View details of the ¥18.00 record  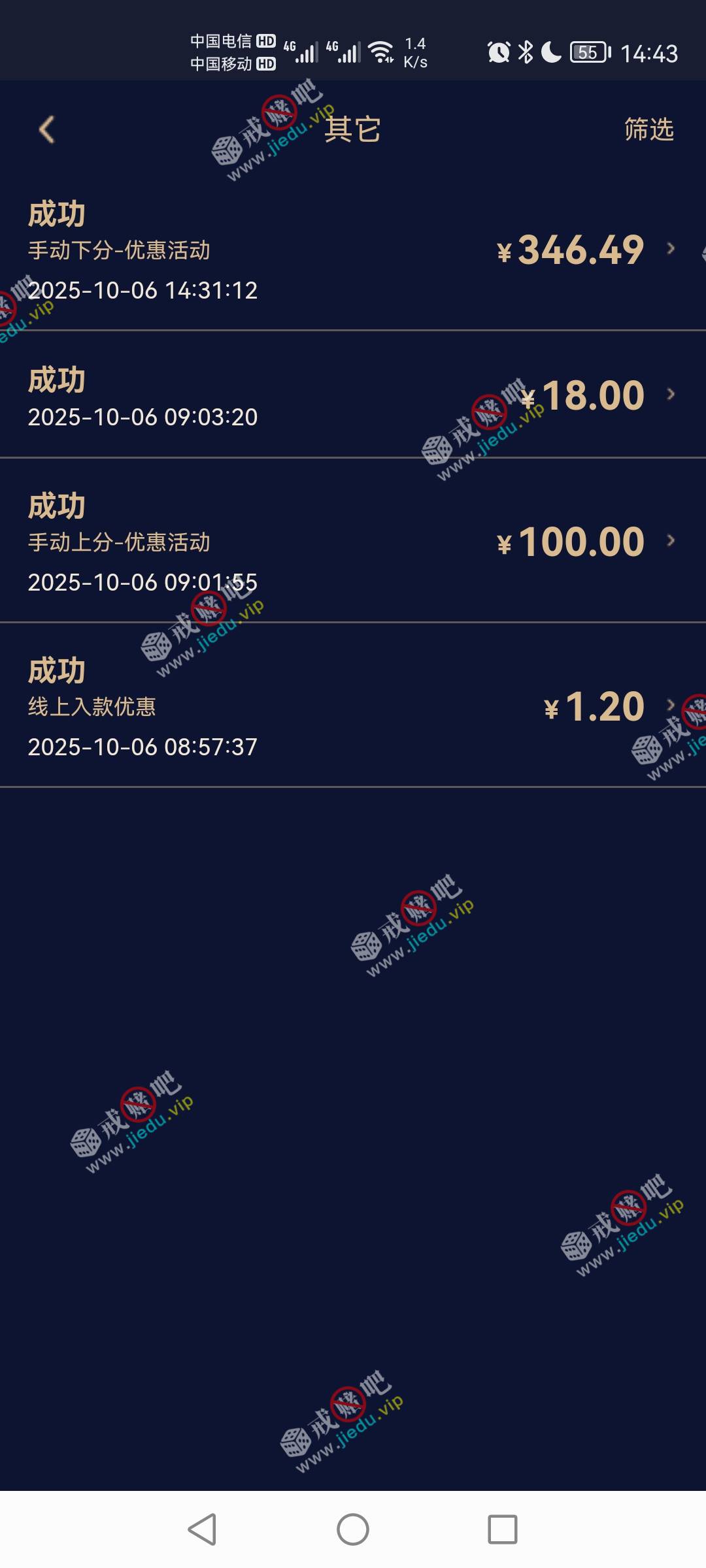click(x=353, y=396)
